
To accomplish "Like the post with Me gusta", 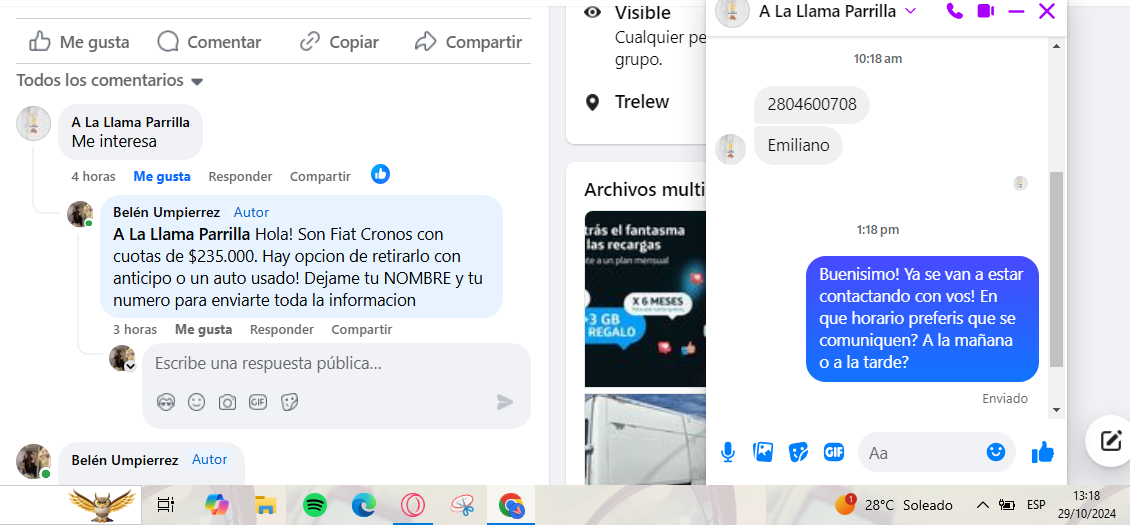I will (x=80, y=41).
